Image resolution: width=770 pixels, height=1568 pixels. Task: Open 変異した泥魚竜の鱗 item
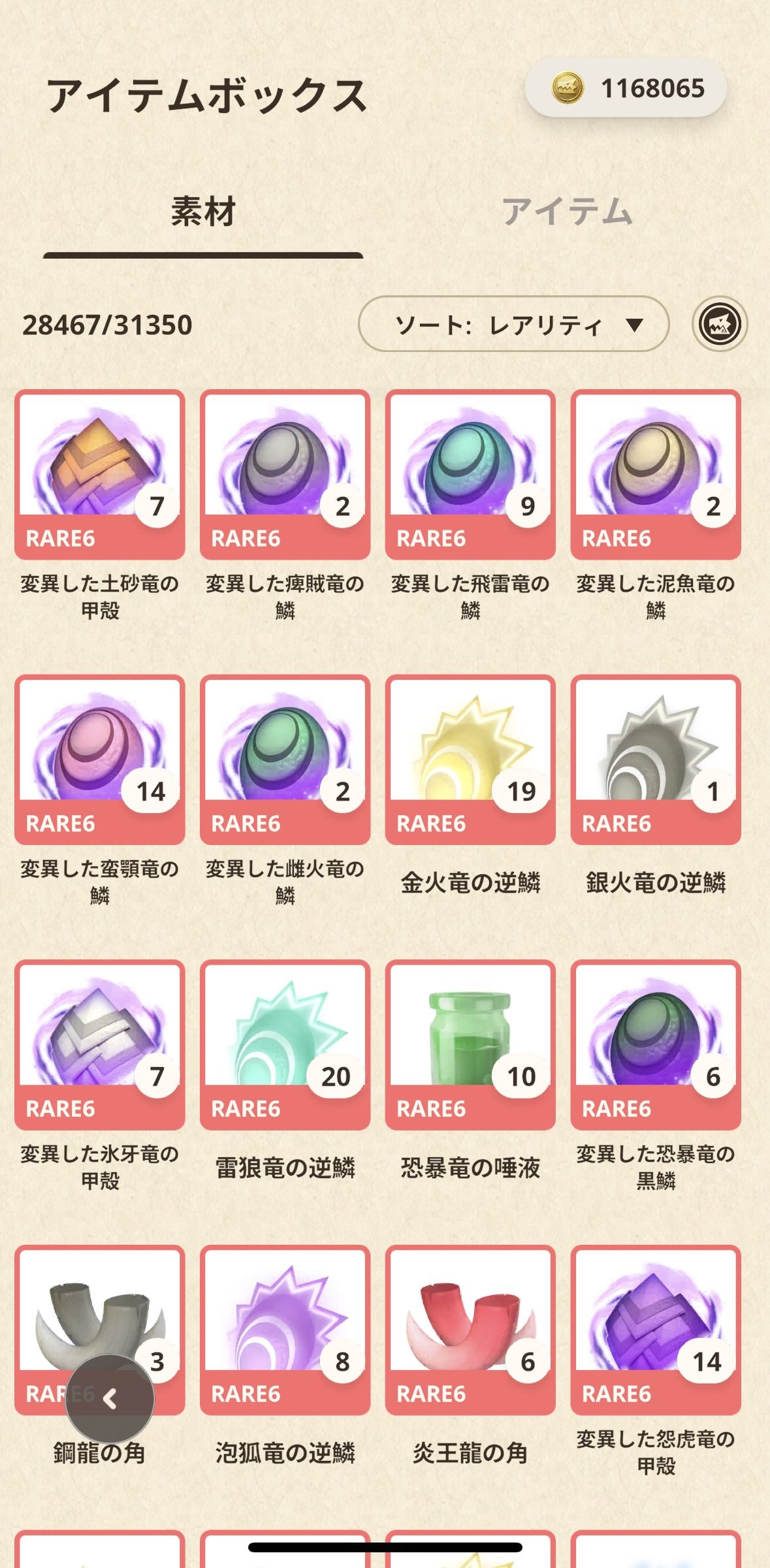[x=656, y=474]
